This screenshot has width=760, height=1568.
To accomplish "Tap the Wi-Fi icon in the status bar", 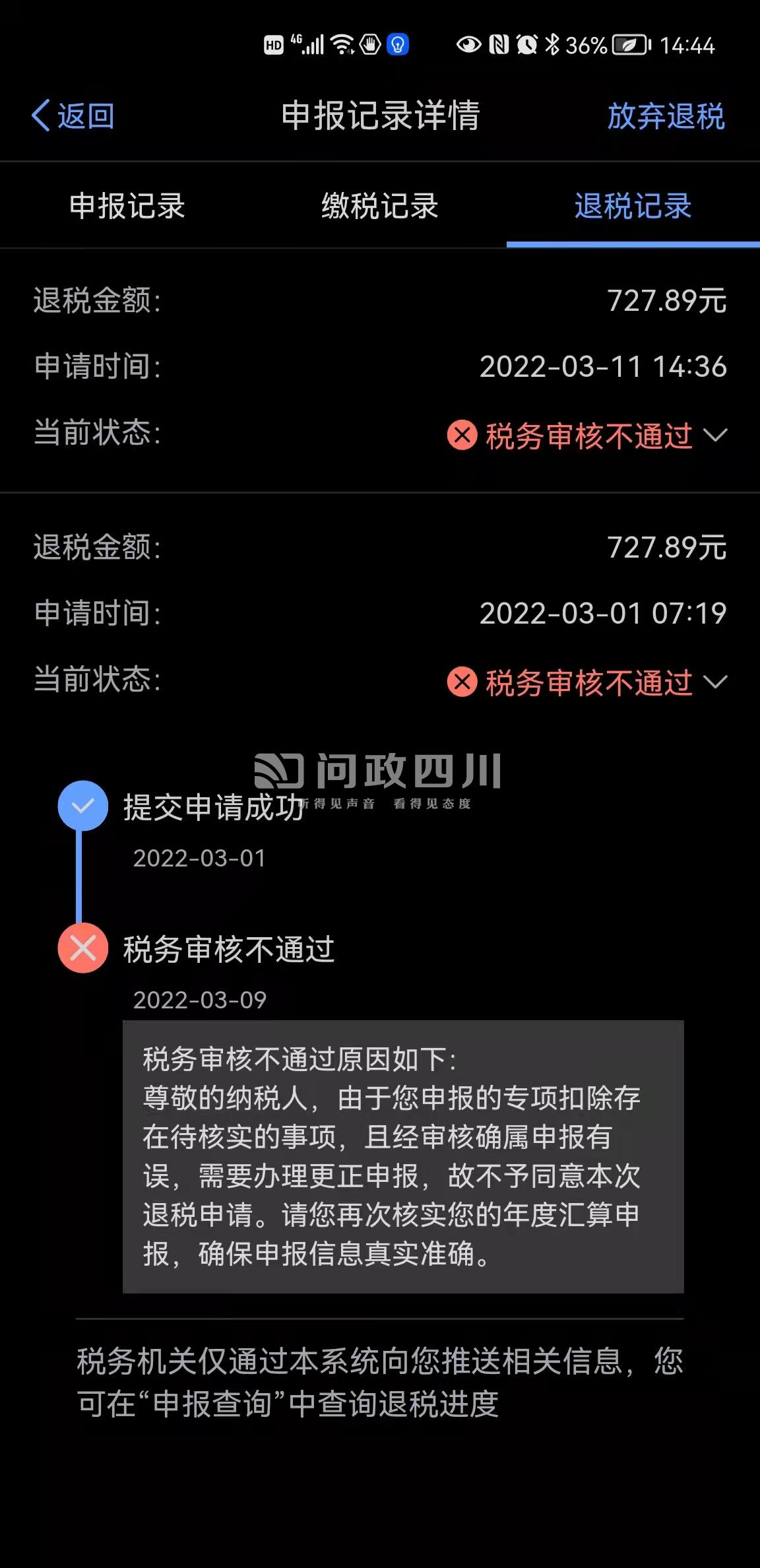I will pyautogui.click(x=341, y=44).
